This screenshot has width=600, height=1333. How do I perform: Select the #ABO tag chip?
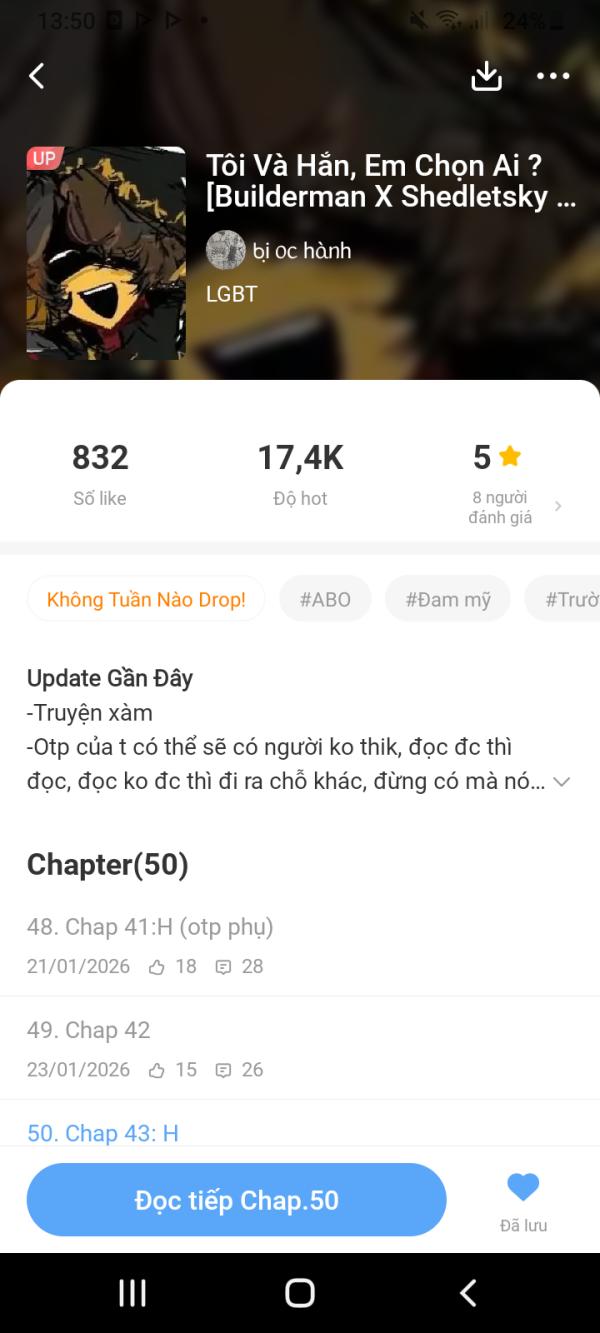point(325,599)
